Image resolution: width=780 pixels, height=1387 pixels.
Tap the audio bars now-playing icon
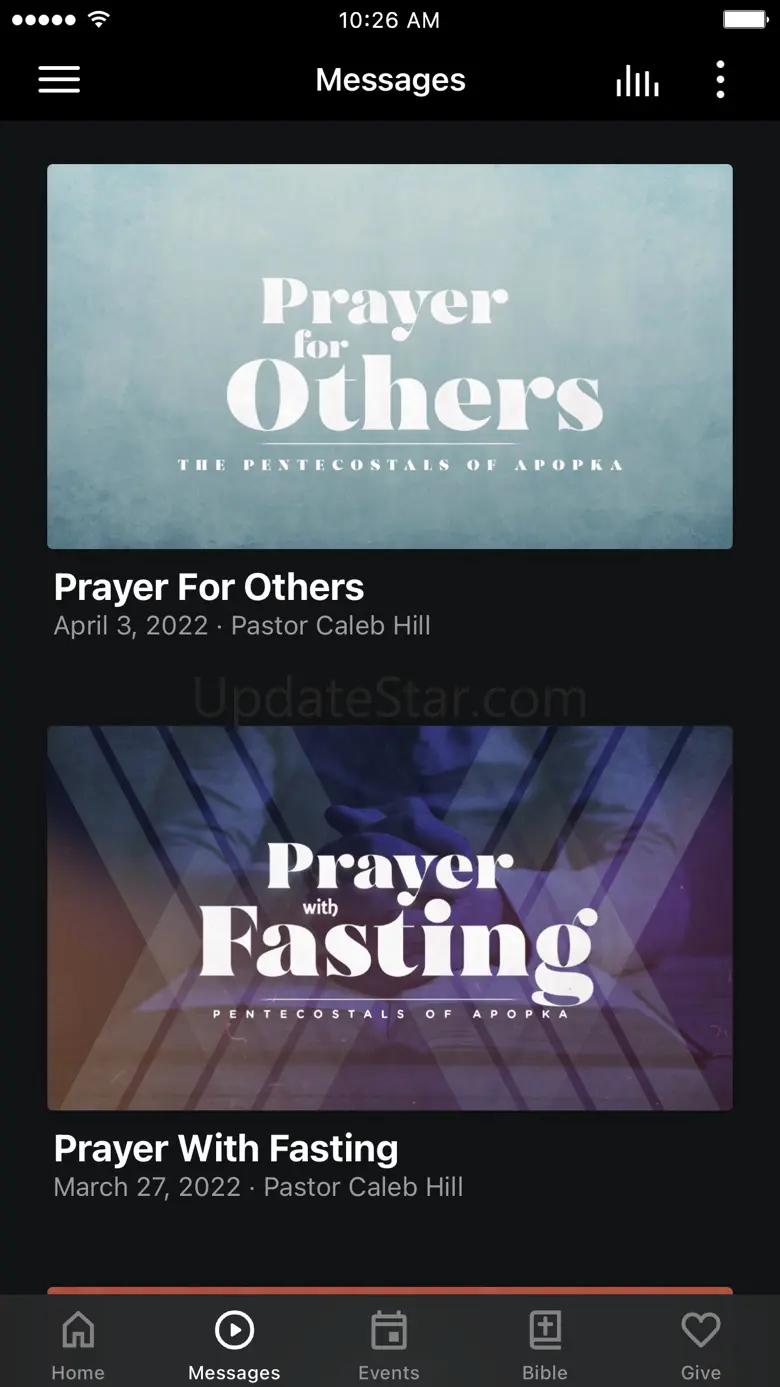[637, 80]
